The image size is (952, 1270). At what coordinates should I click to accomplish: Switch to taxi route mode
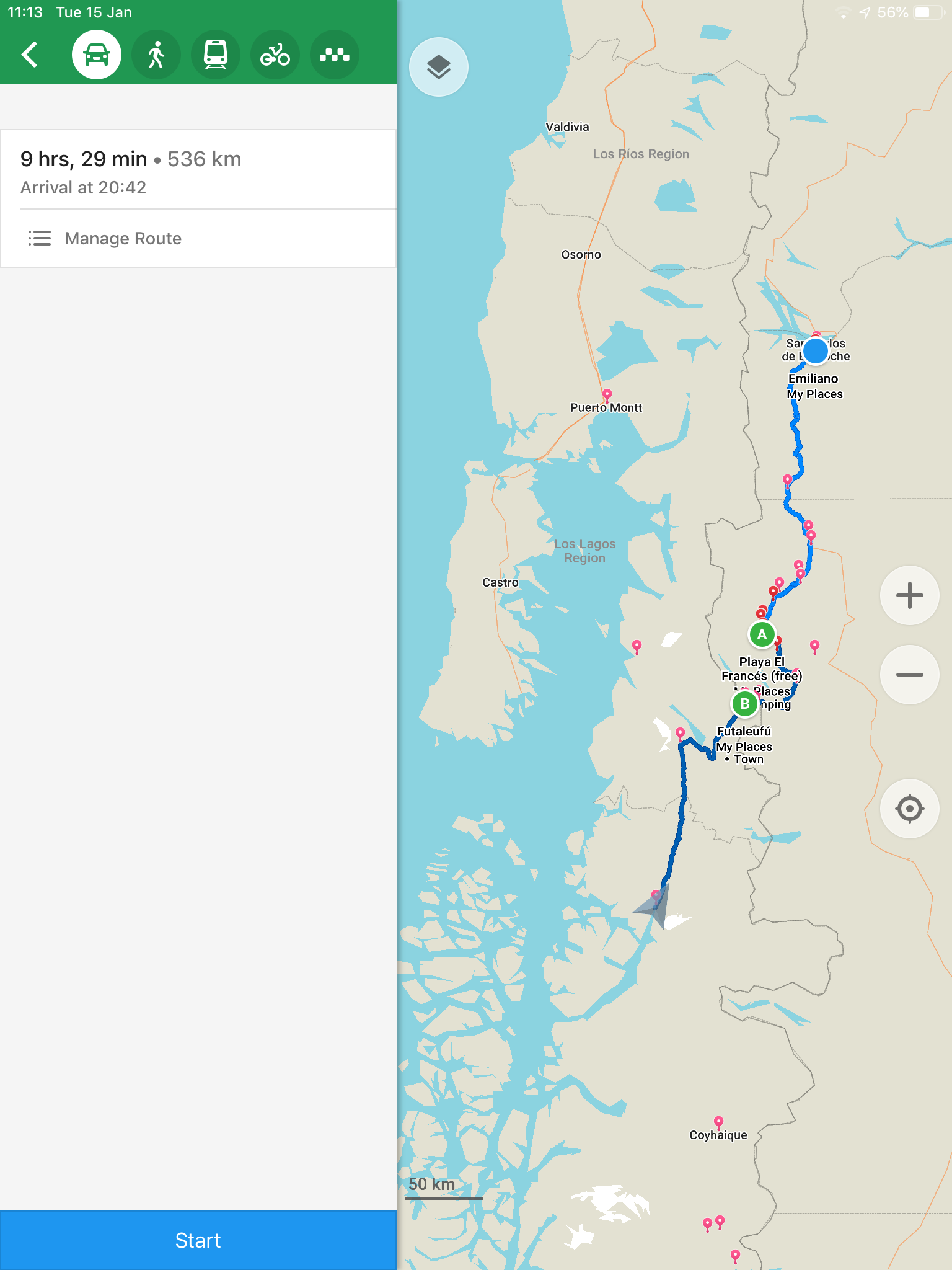[334, 55]
